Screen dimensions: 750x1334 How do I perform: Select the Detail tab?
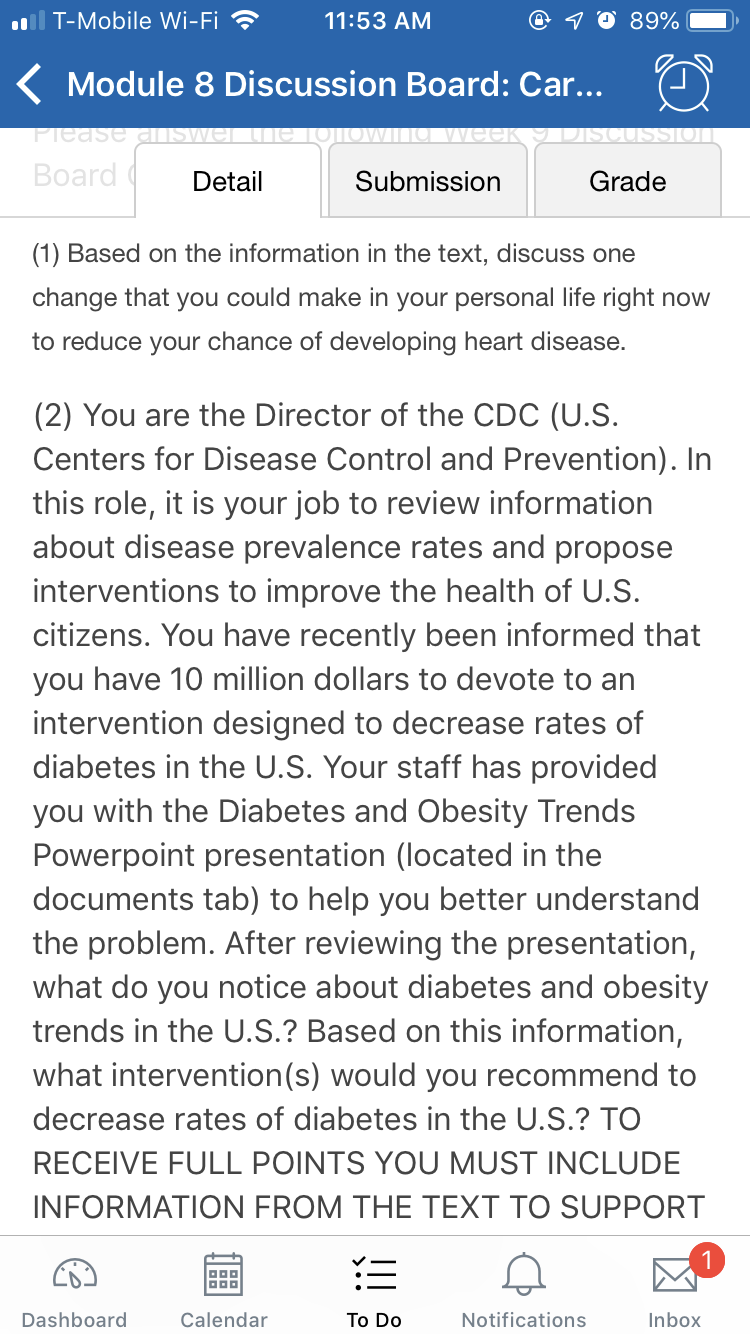click(228, 181)
